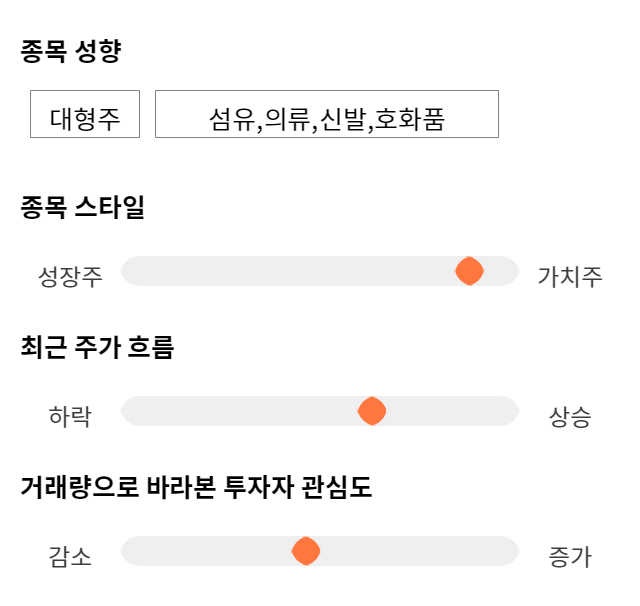
Task: Open the 섬유,의류,신발,호화품 sector tag
Action: point(327,114)
